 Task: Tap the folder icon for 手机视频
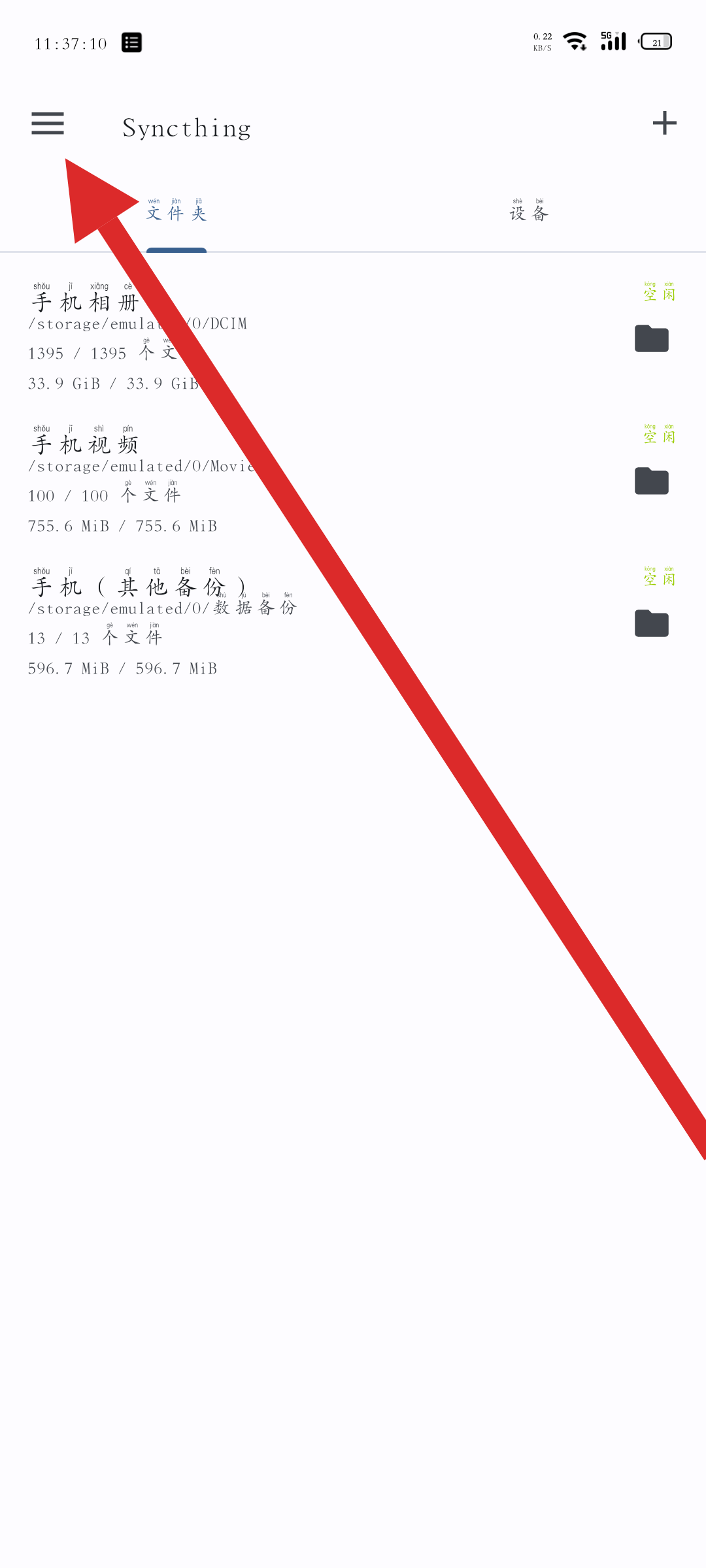651,481
